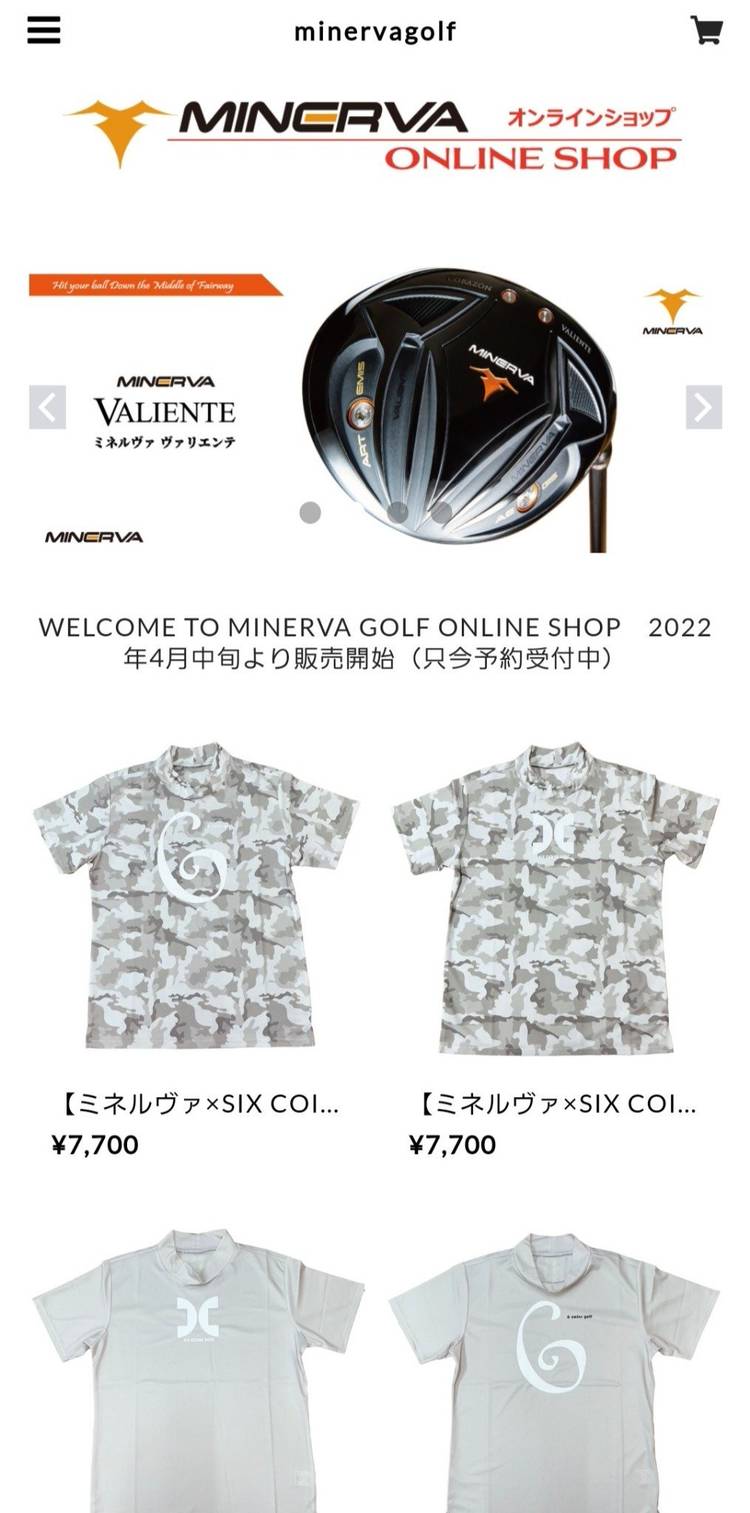Open plain grey shirt with DC logo

point(195,1370)
